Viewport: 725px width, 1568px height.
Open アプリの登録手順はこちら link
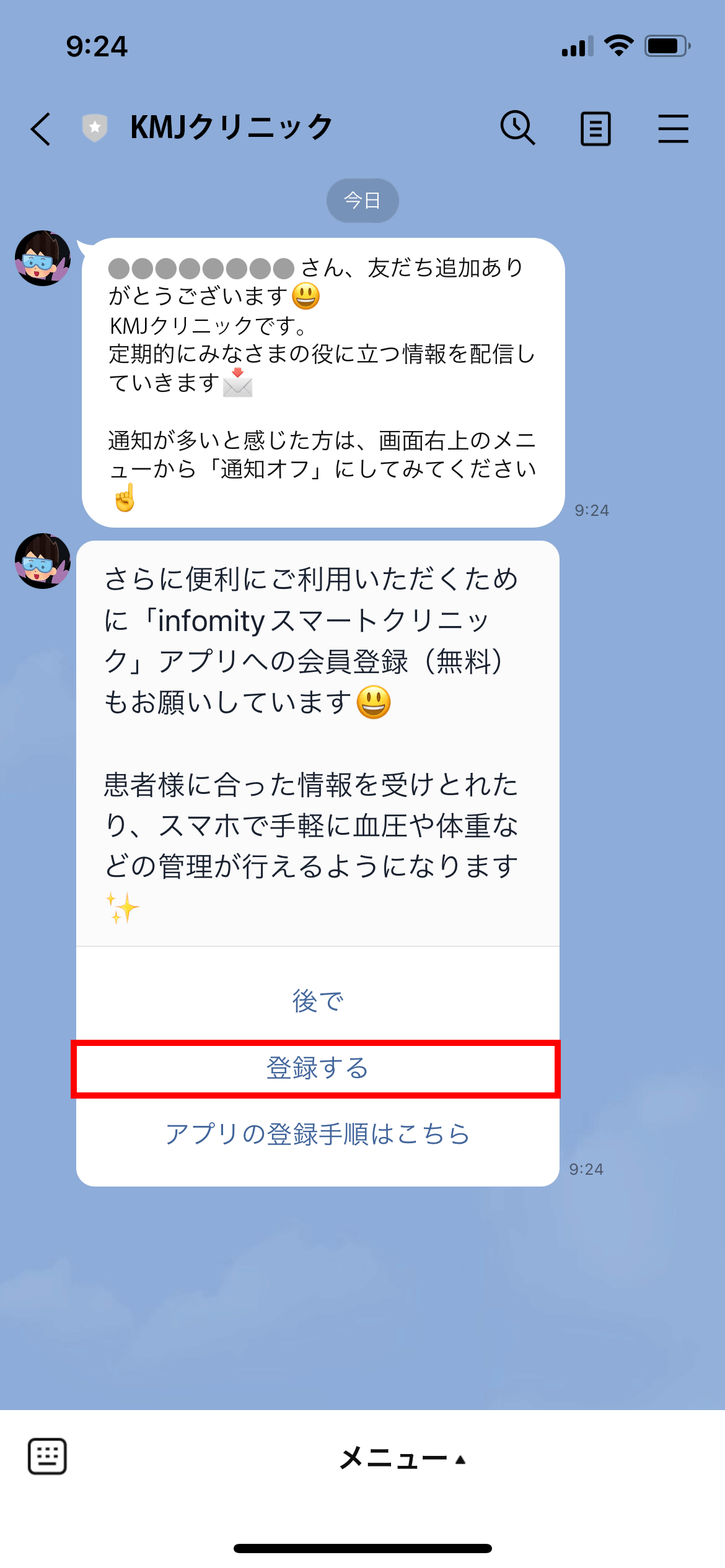[317, 1134]
